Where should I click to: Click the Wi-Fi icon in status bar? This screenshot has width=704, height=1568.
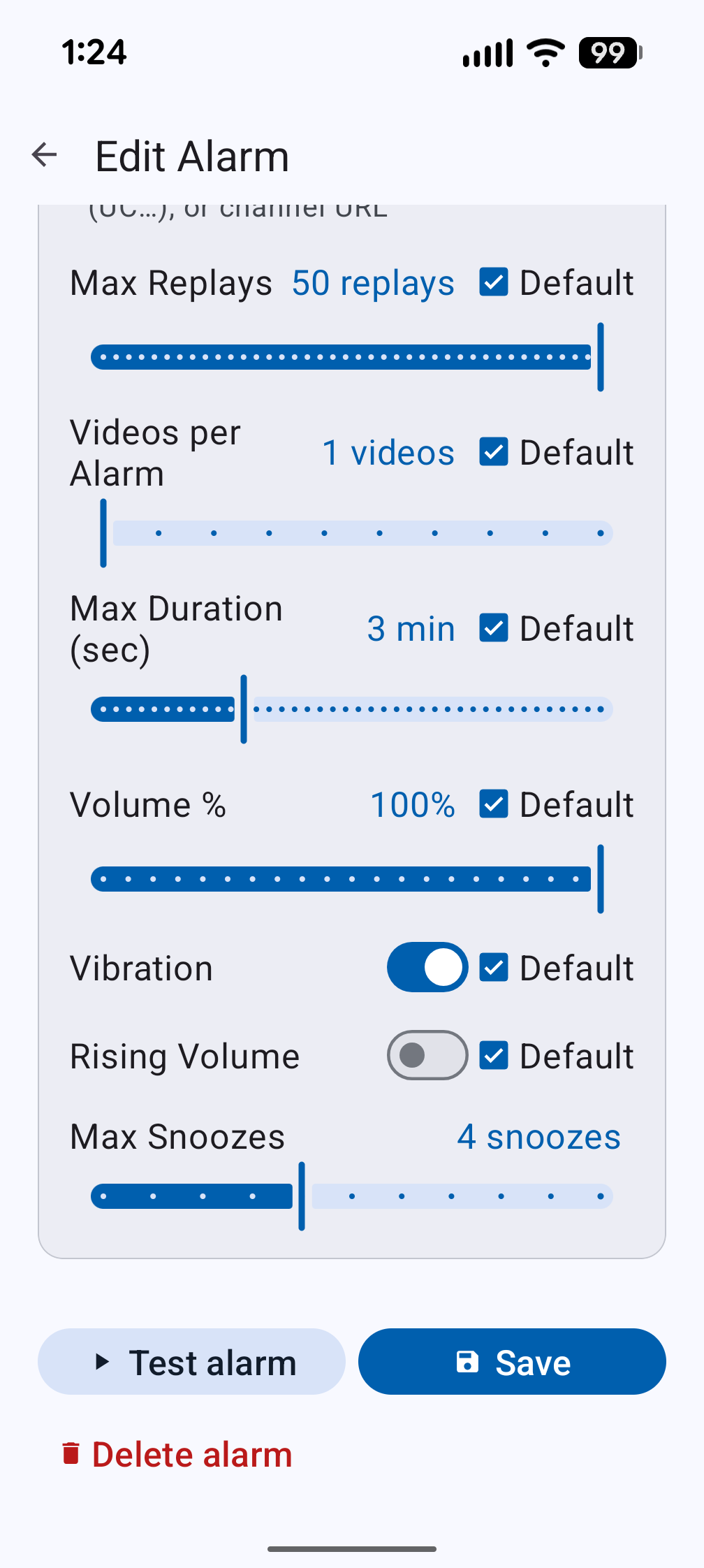(x=544, y=53)
